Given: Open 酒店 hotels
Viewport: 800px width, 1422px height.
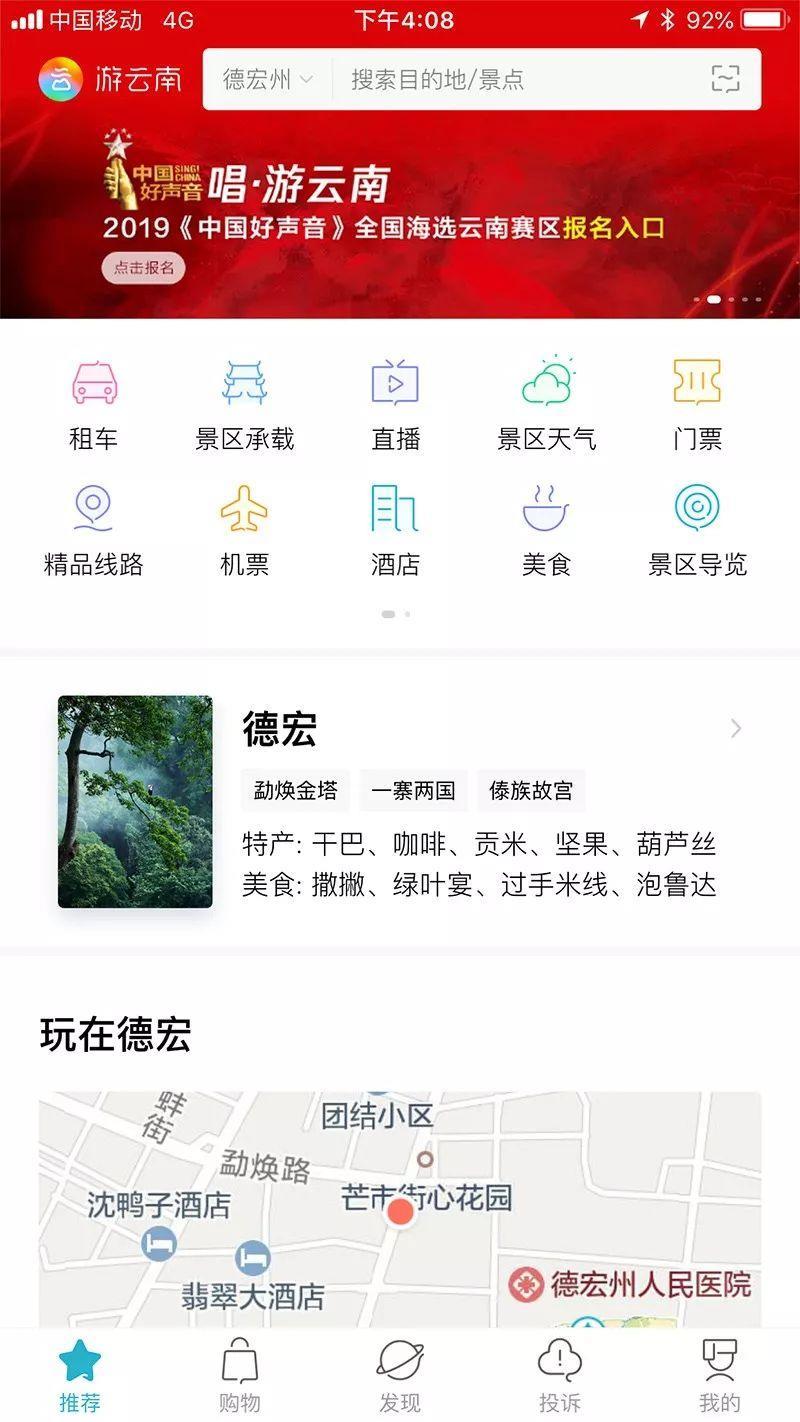Looking at the screenshot, I should [395, 530].
